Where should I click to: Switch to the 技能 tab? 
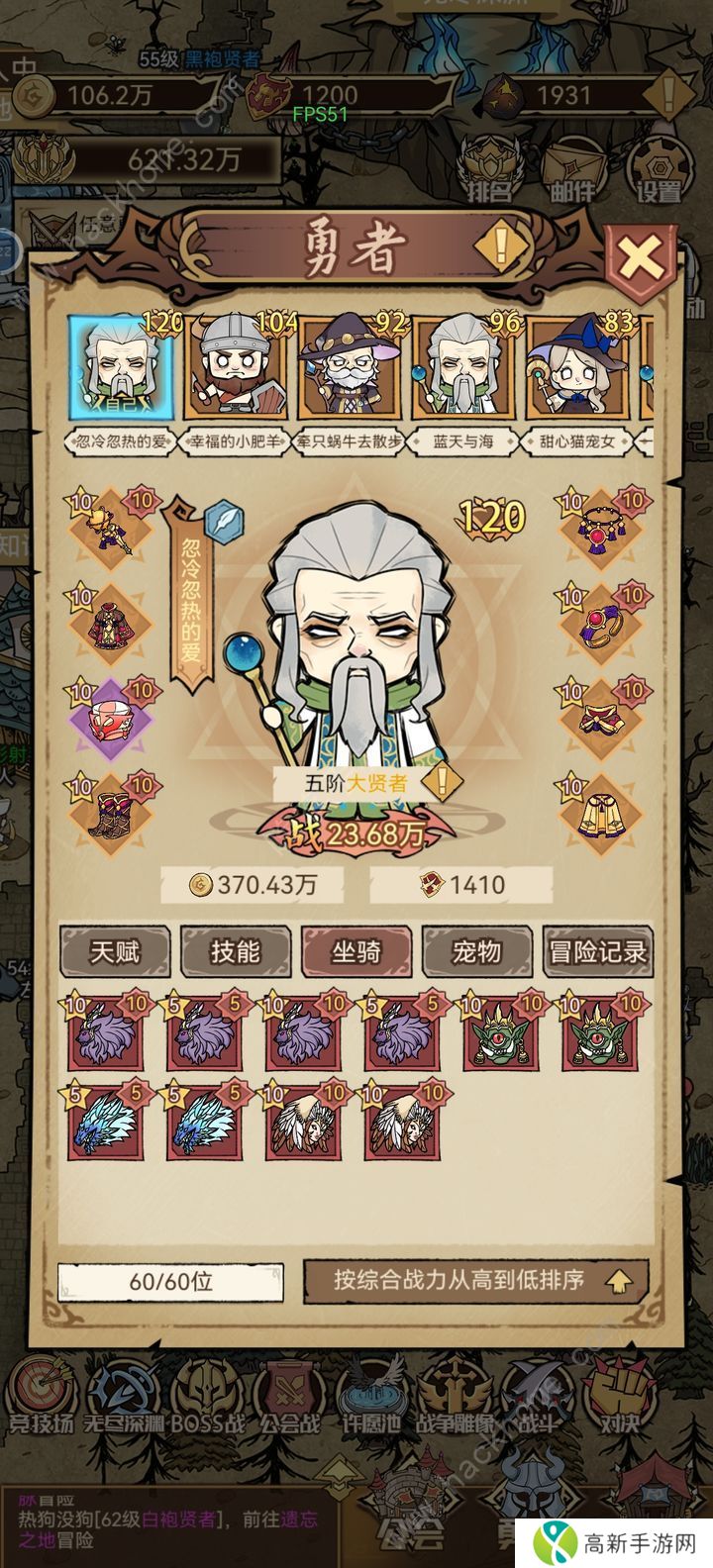(x=236, y=952)
